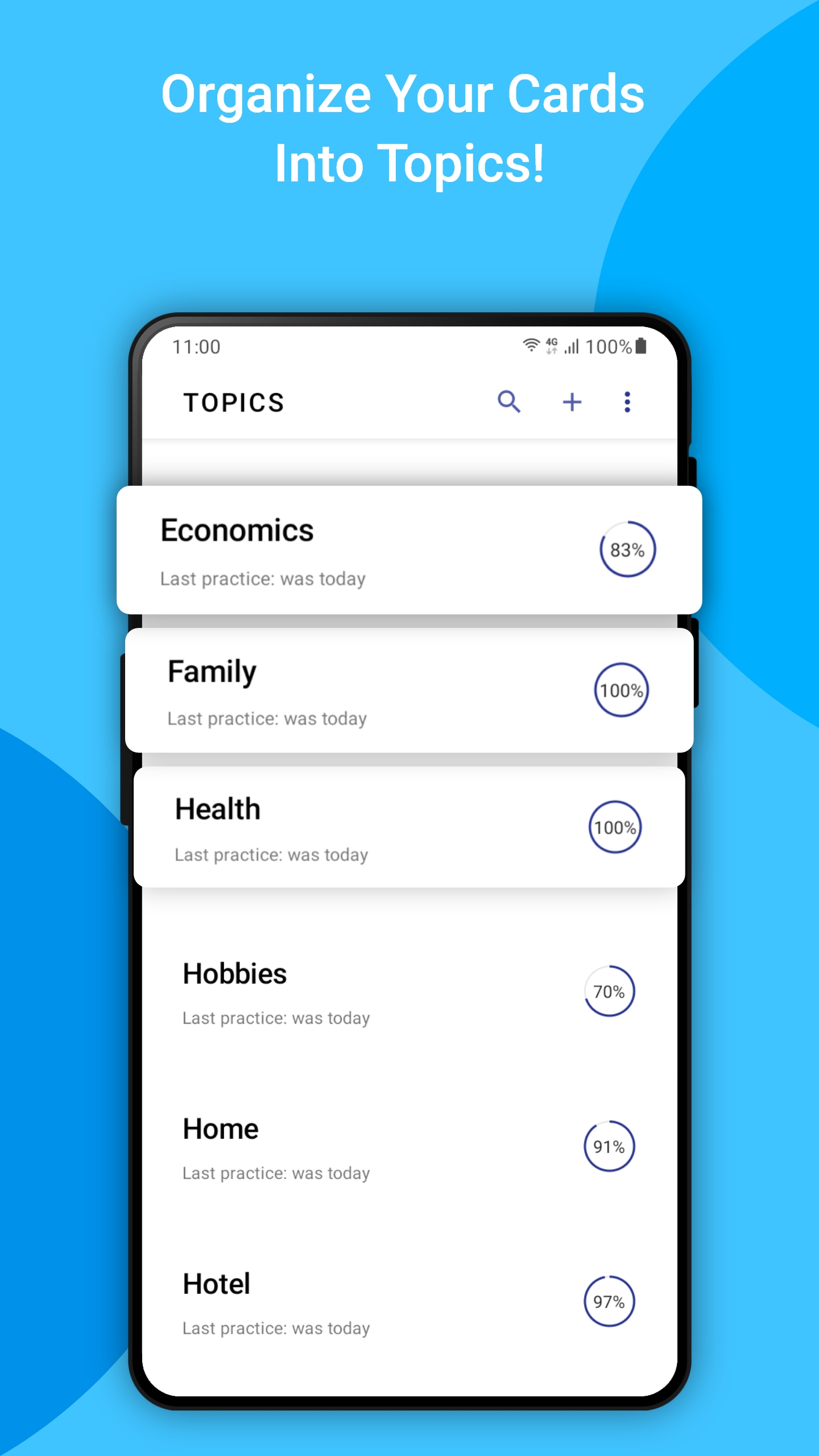Click the signal strength bars icon
819x1456 pixels.
[572, 347]
